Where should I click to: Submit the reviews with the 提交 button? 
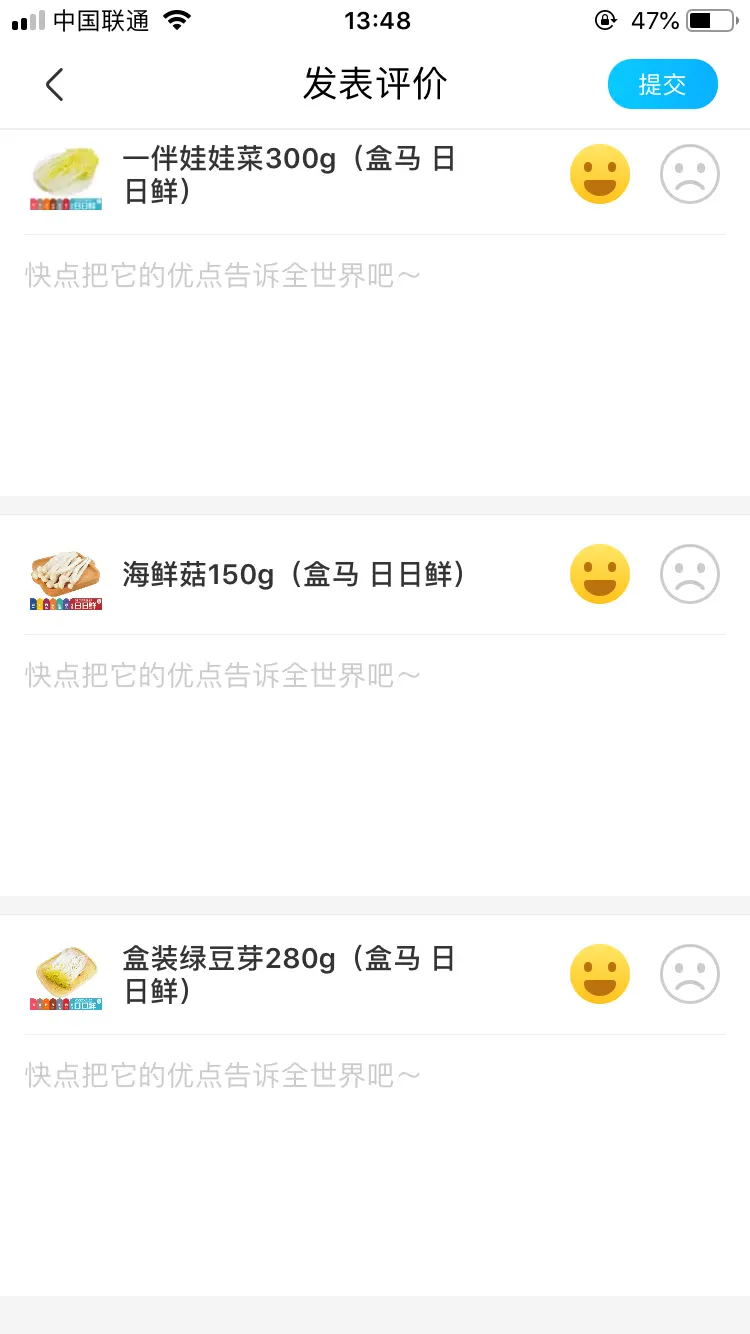point(662,84)
